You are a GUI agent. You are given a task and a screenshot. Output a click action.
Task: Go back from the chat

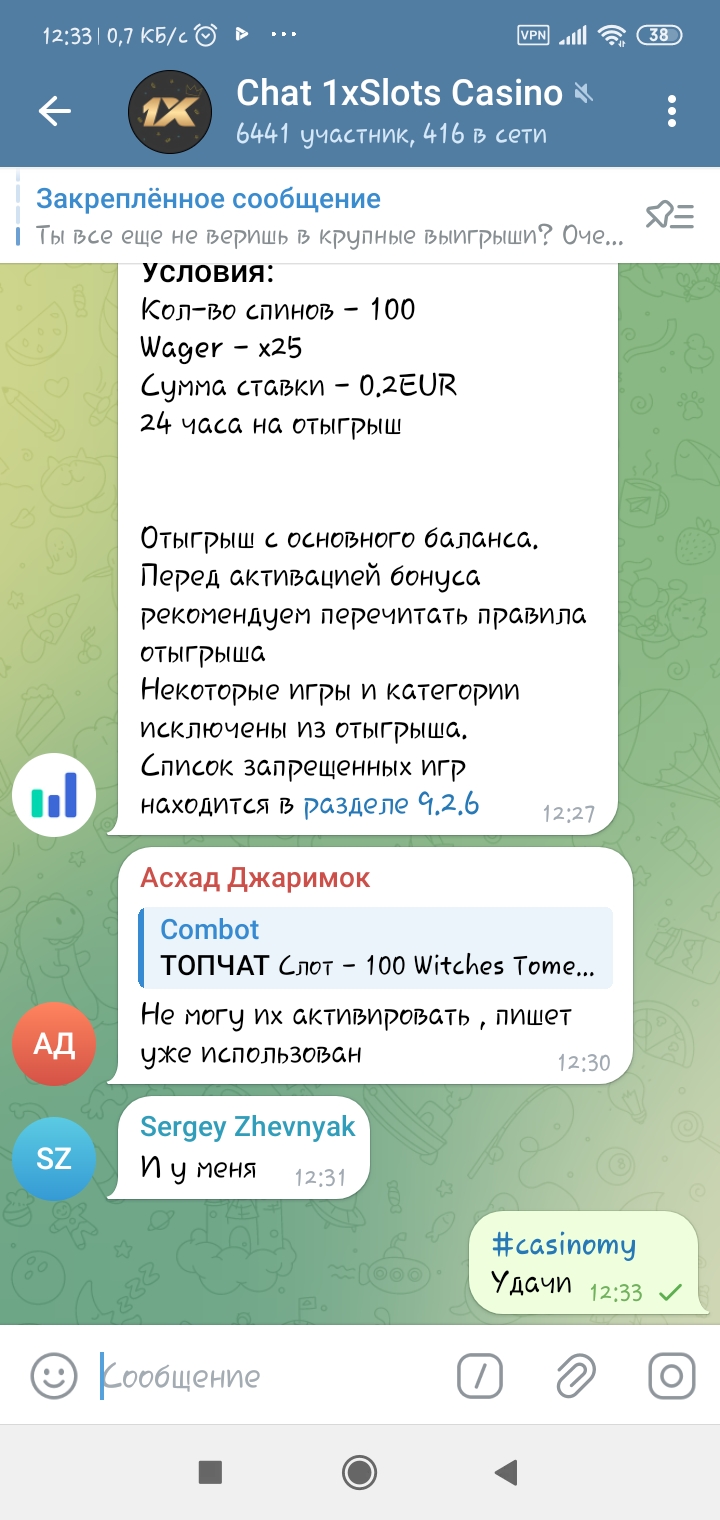[x=54, y=111]
